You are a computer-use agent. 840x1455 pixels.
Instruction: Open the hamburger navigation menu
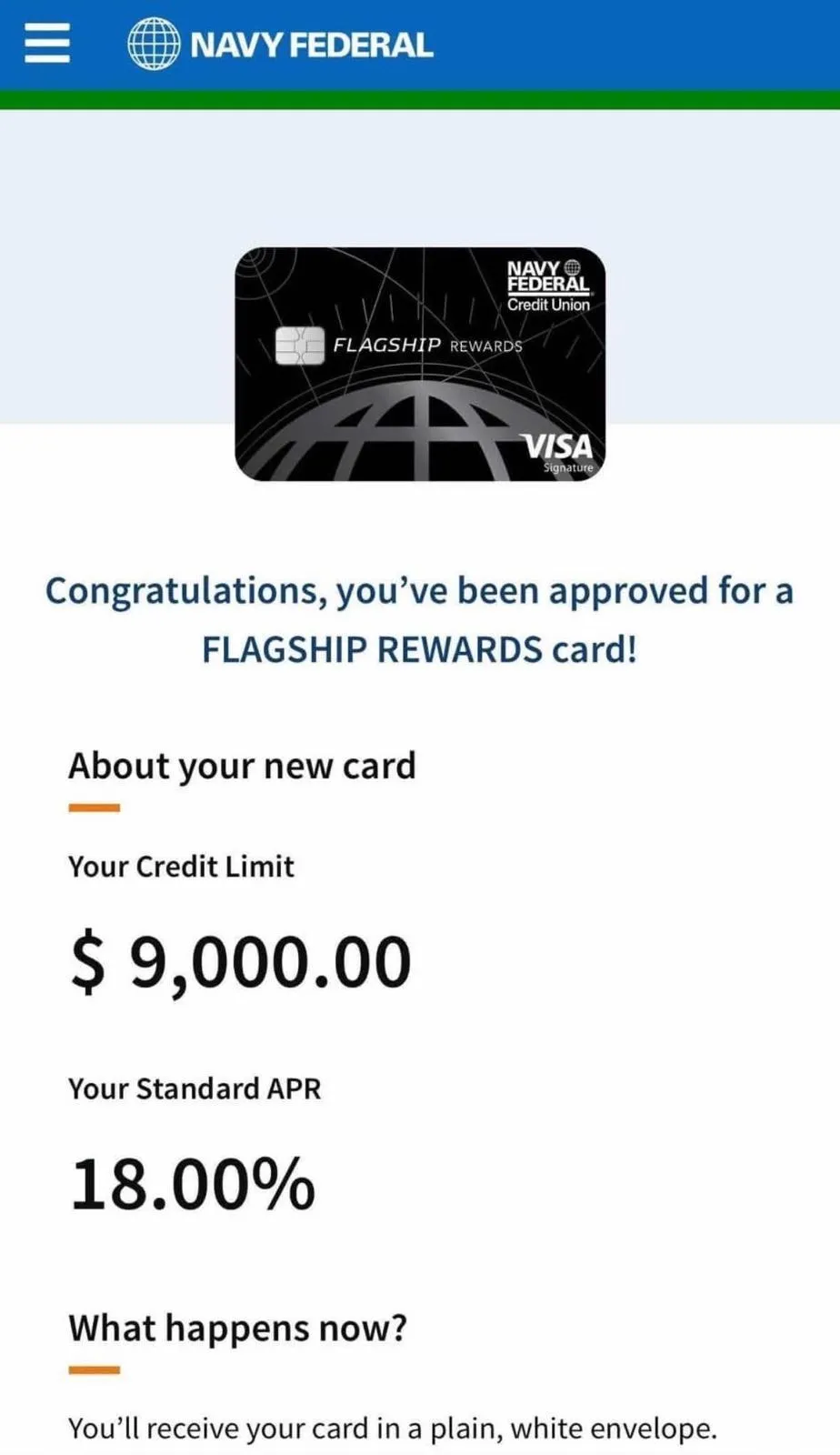[x=47, y=43]
